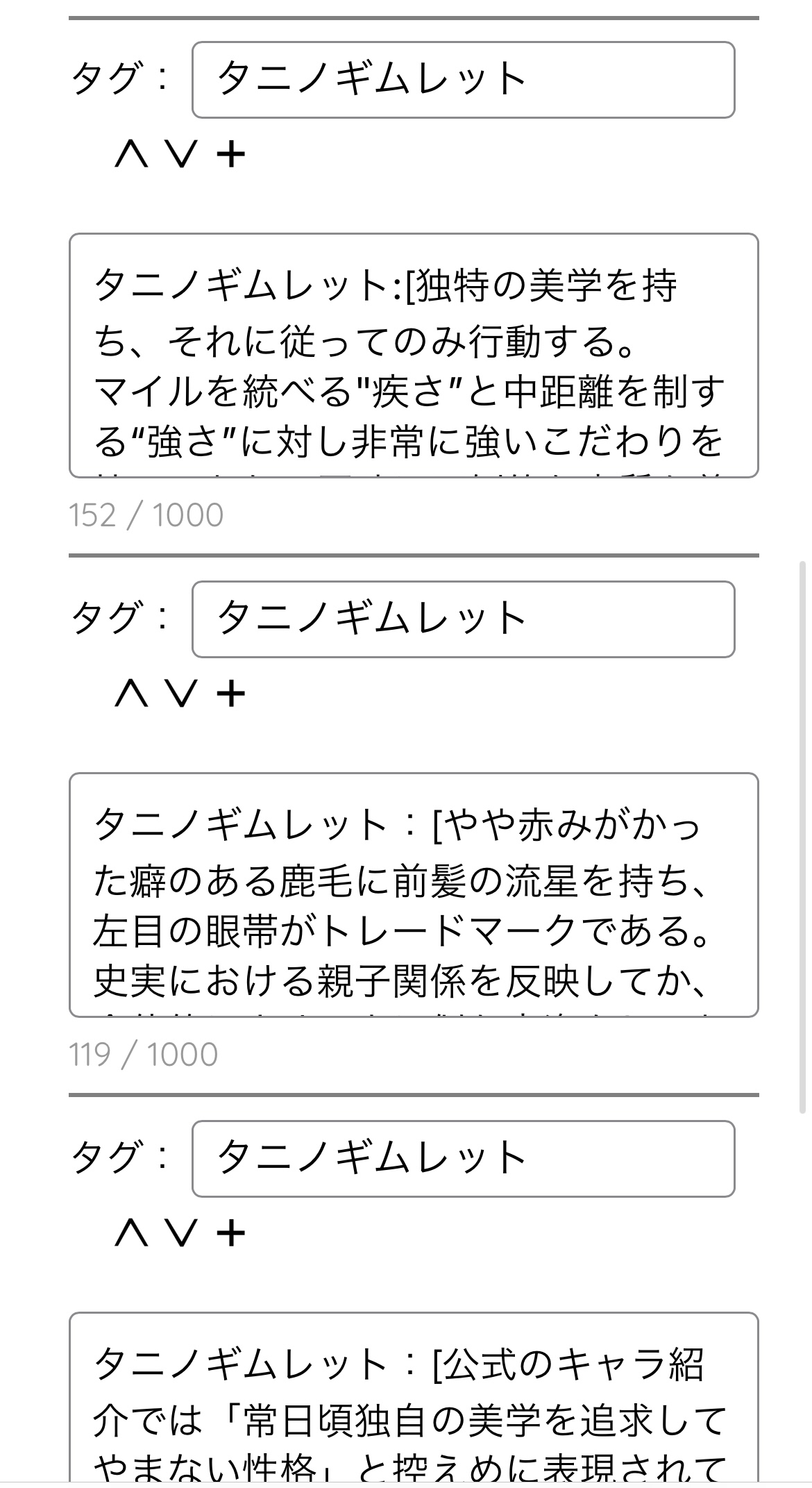
Task: Move the 公式のキャラ紹介 entry down
Action: (x=182, y=1232)
